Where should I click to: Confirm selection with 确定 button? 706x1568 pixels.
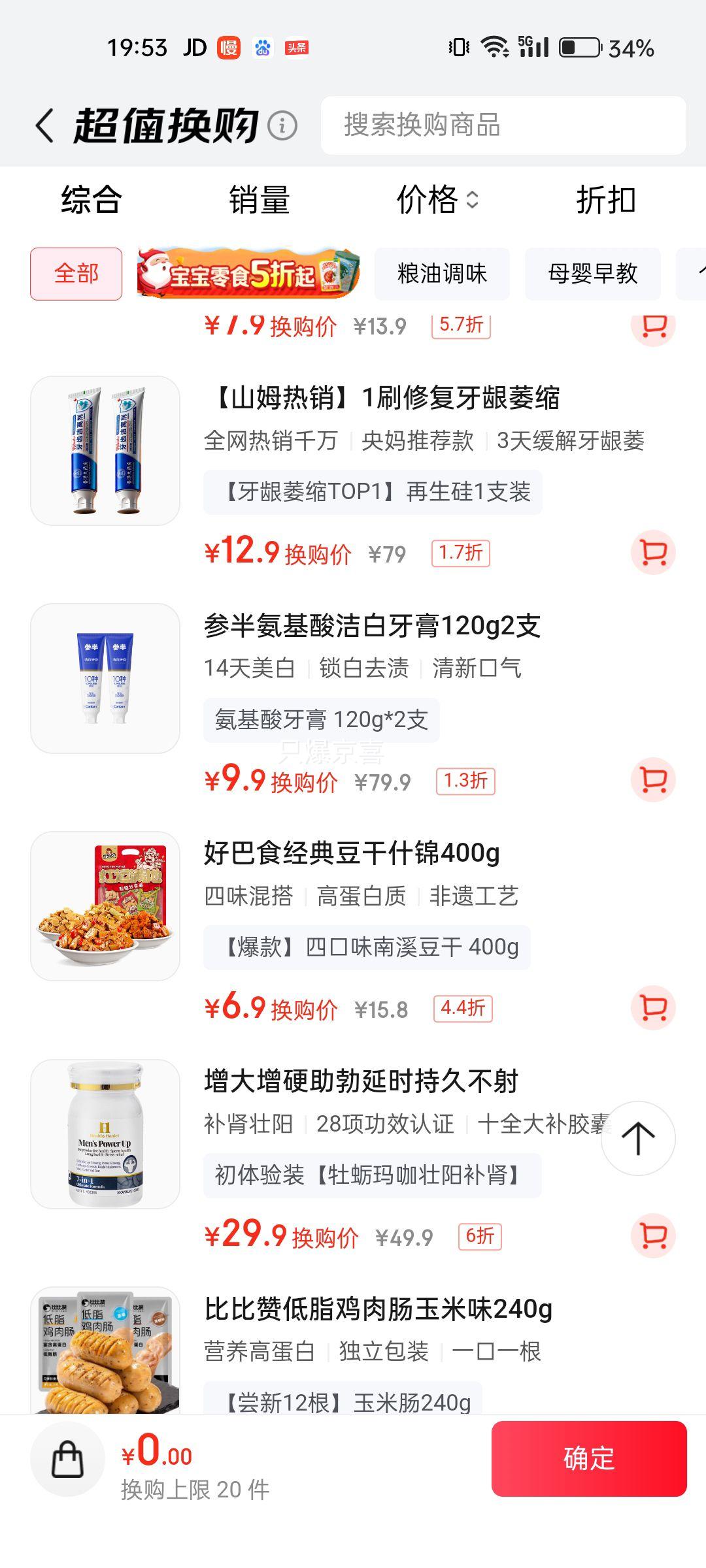click(589, 1459)
